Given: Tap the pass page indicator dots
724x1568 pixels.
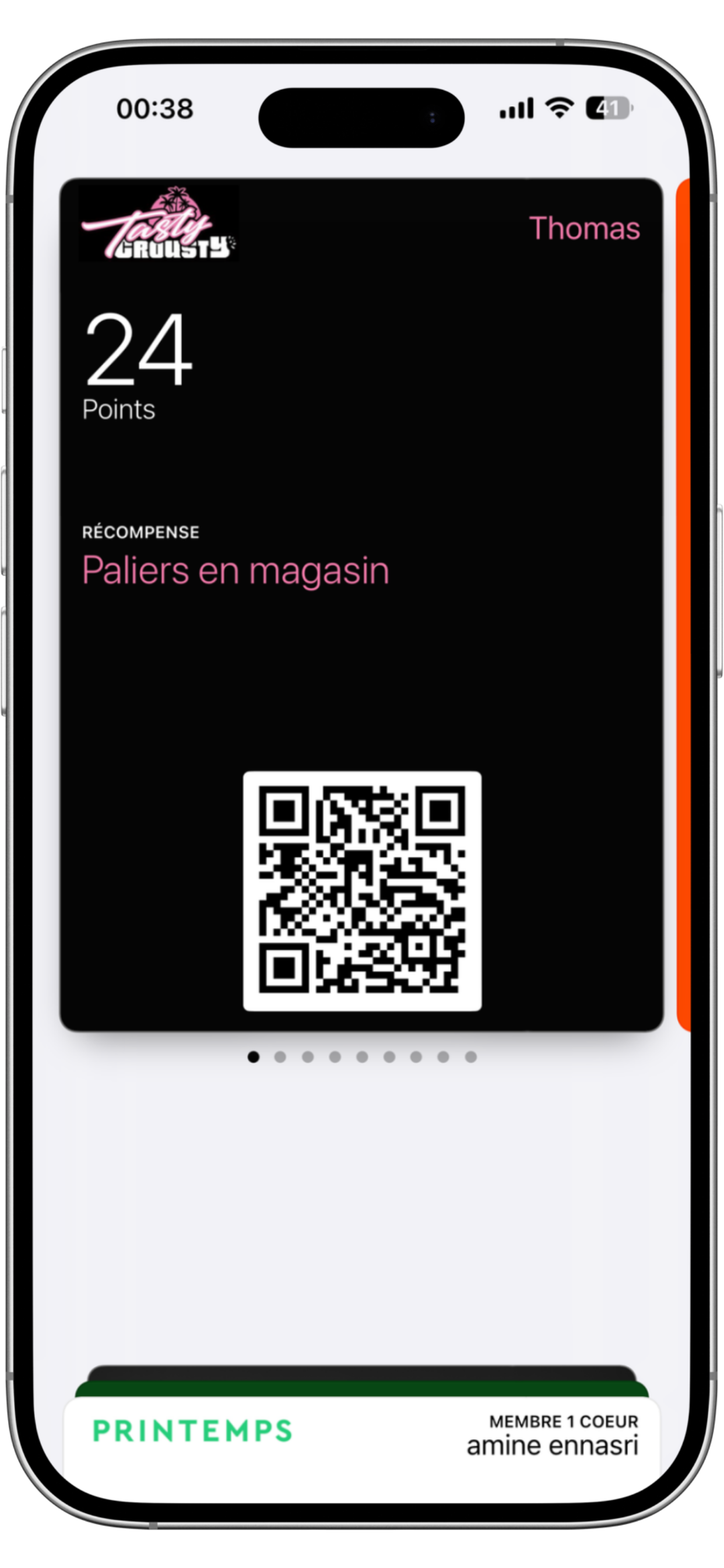Looking at the screenshot, I should point(361,1056).
